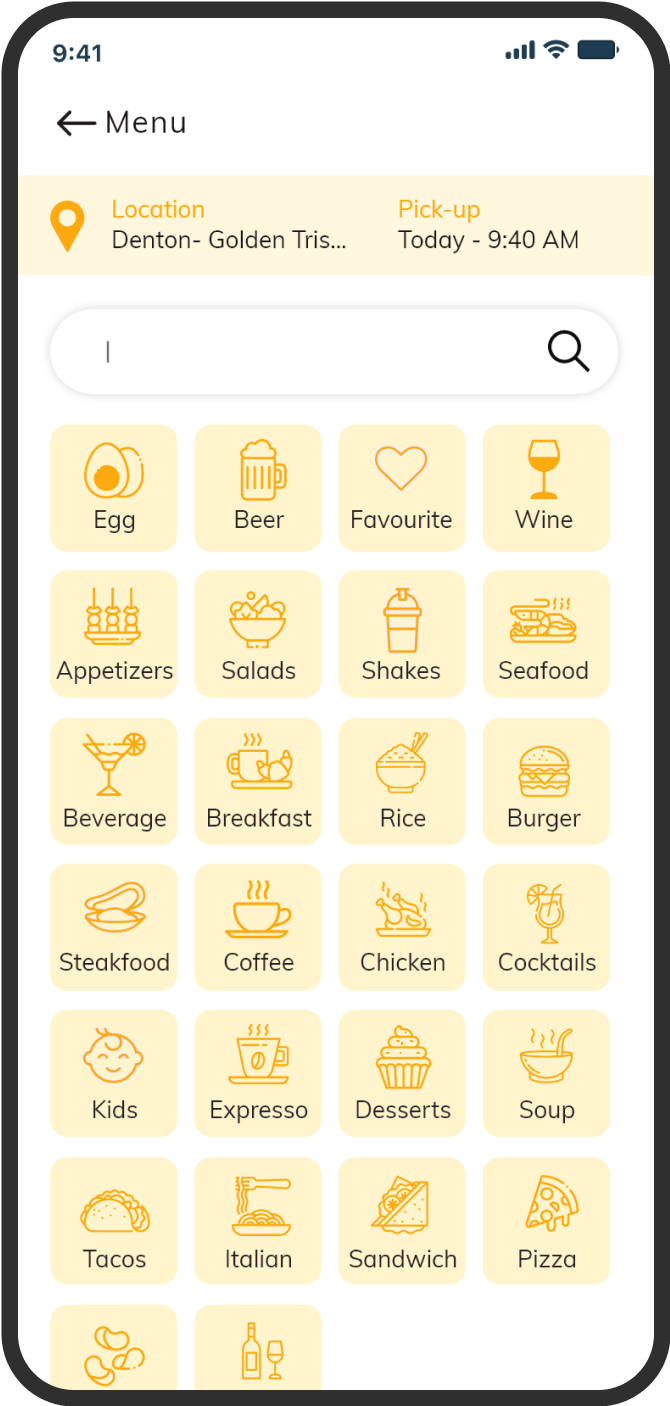Tap the search magnifier icon
Image resolution: width=670 pixels, height=1406 pixels.
tap(568, 352)
